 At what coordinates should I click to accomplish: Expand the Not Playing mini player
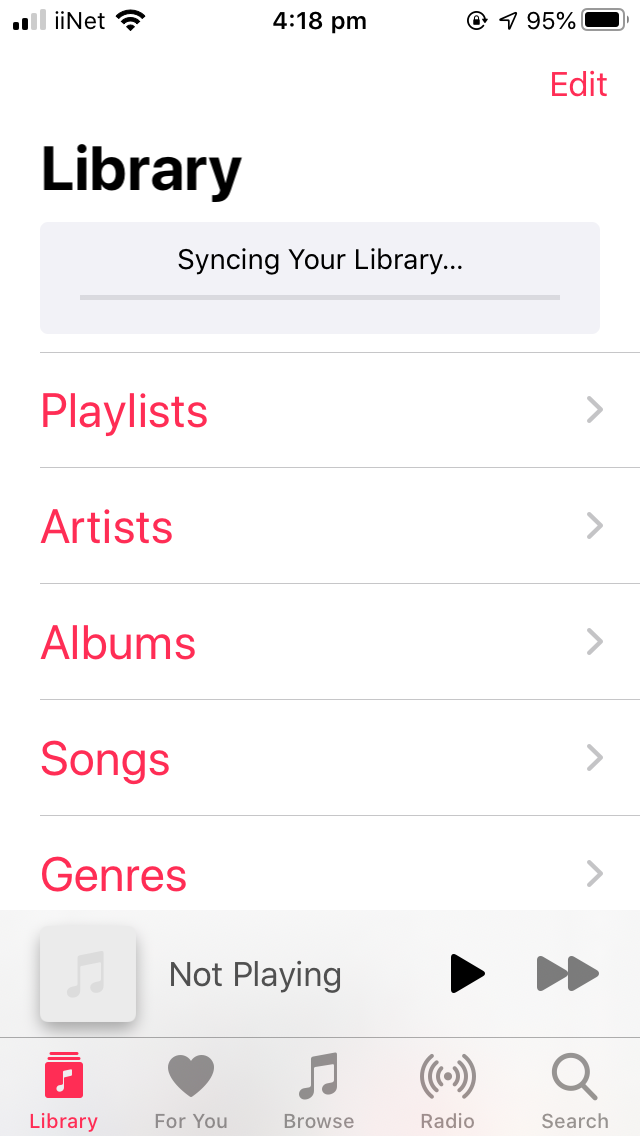coord(256,974)
